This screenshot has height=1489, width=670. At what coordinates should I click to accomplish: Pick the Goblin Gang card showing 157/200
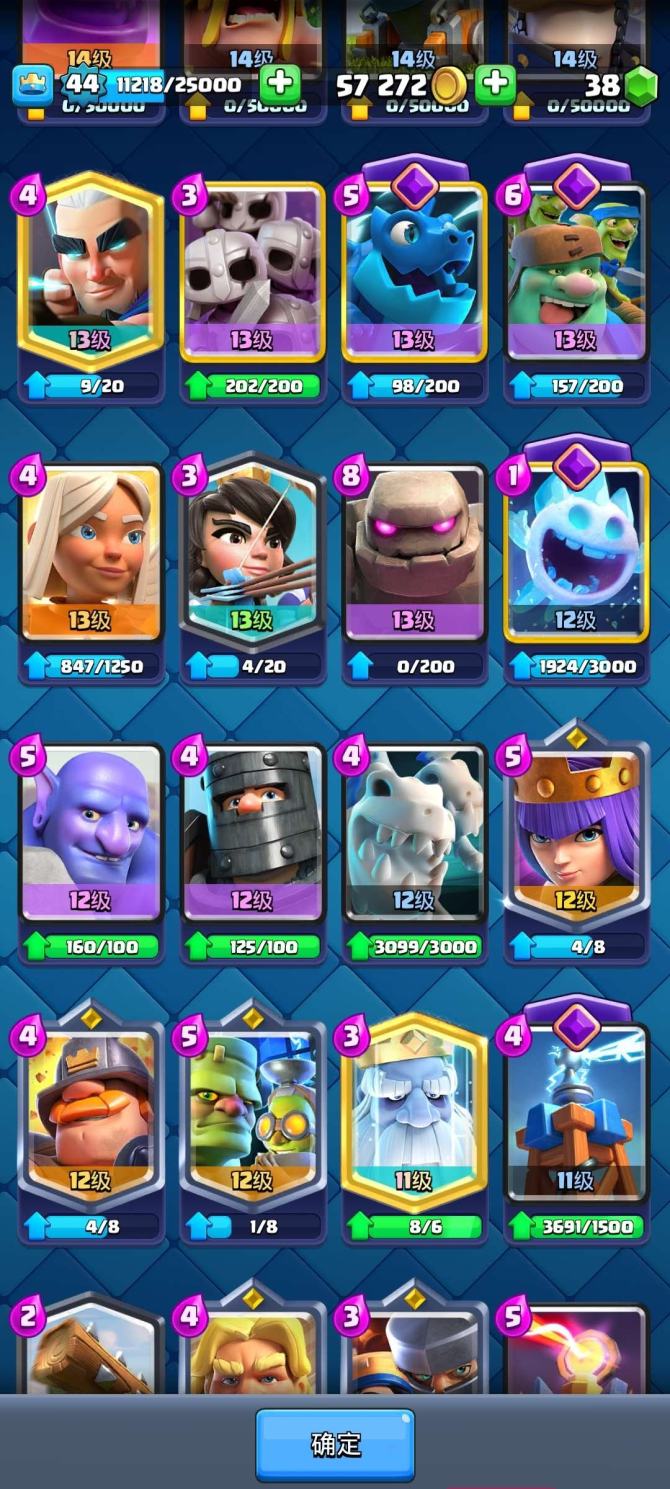coord(576,270)
